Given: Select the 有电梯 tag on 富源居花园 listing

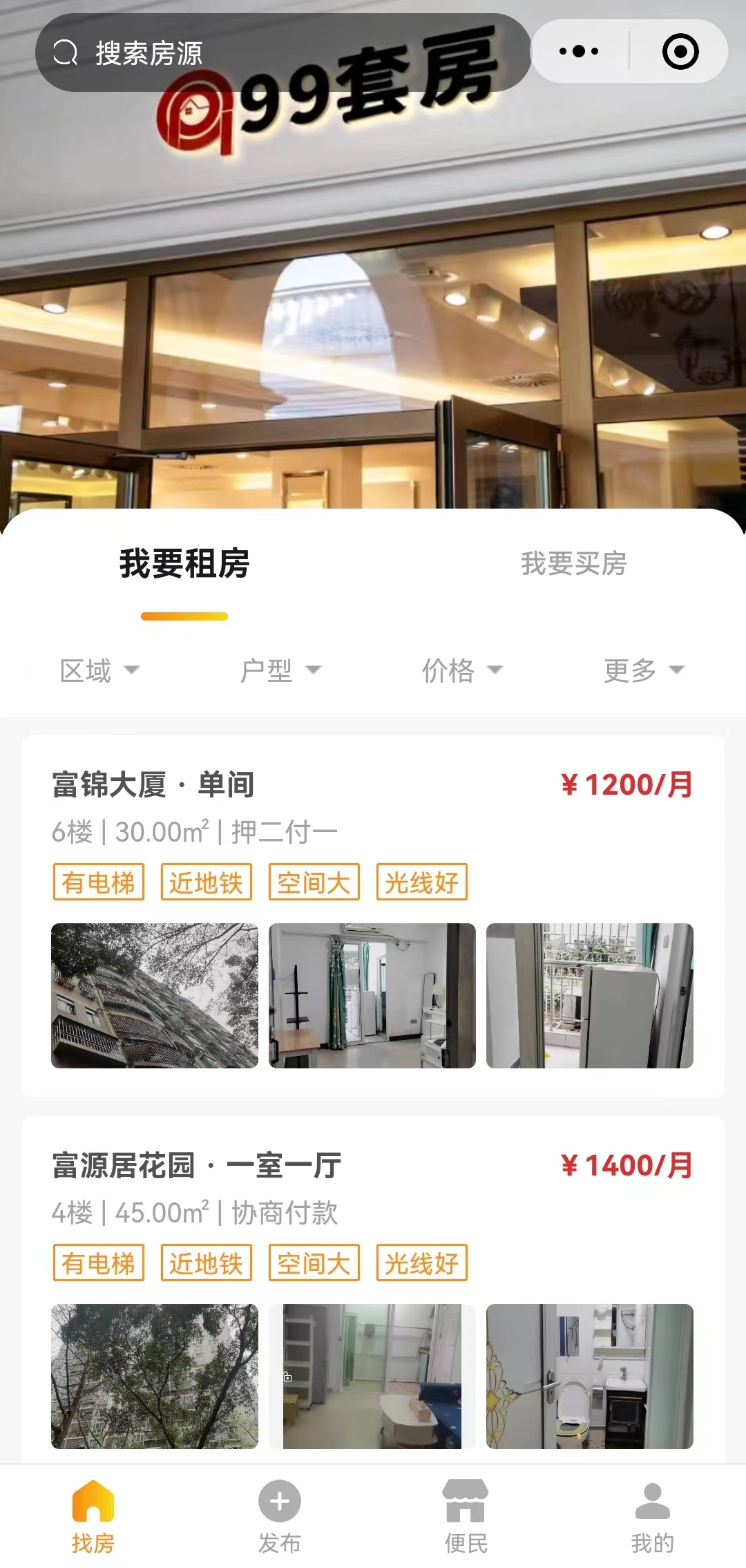Looking at the screenshot, I should point(97,1263).
